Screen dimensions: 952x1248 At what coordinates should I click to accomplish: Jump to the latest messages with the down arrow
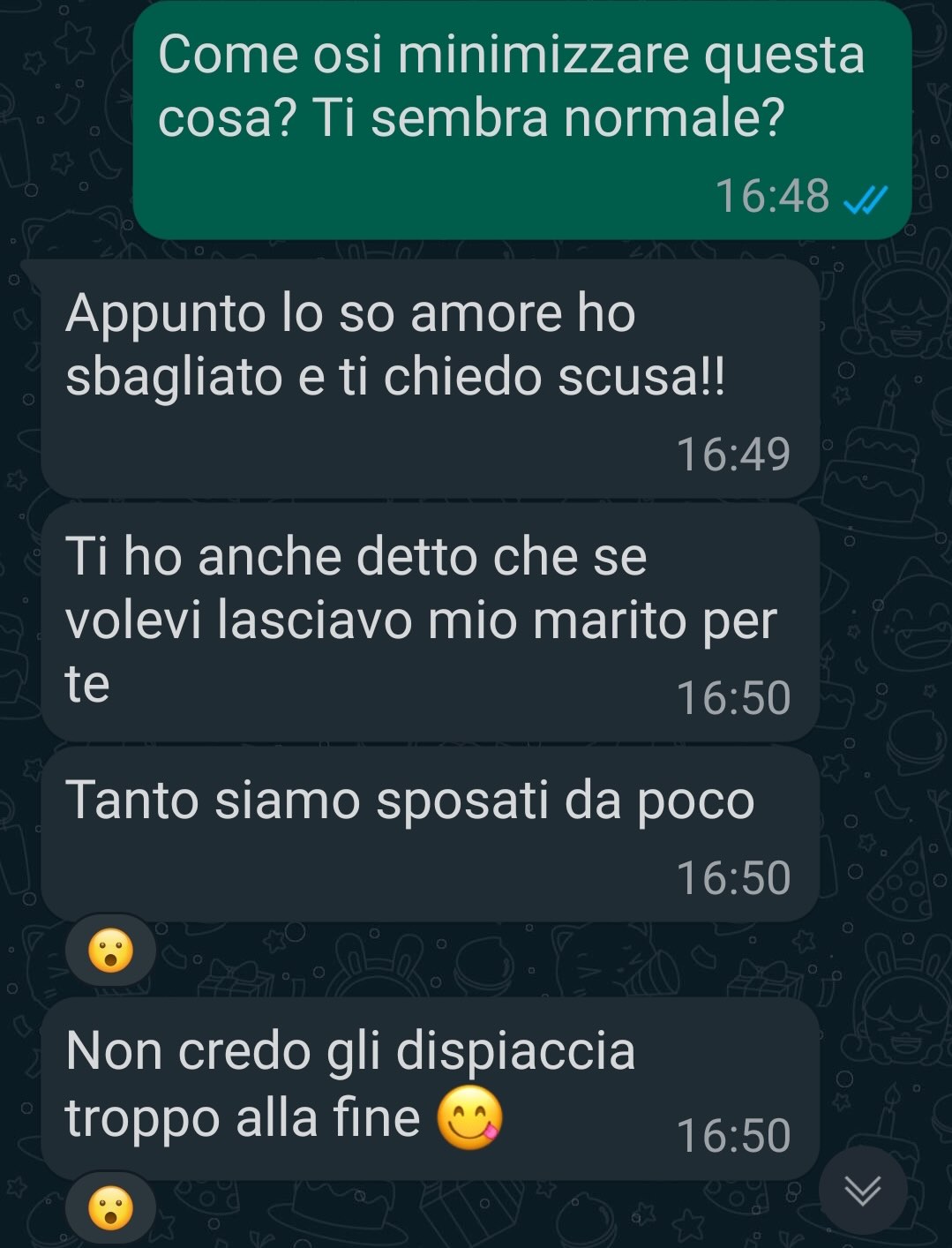click(x=862, y=1191)
